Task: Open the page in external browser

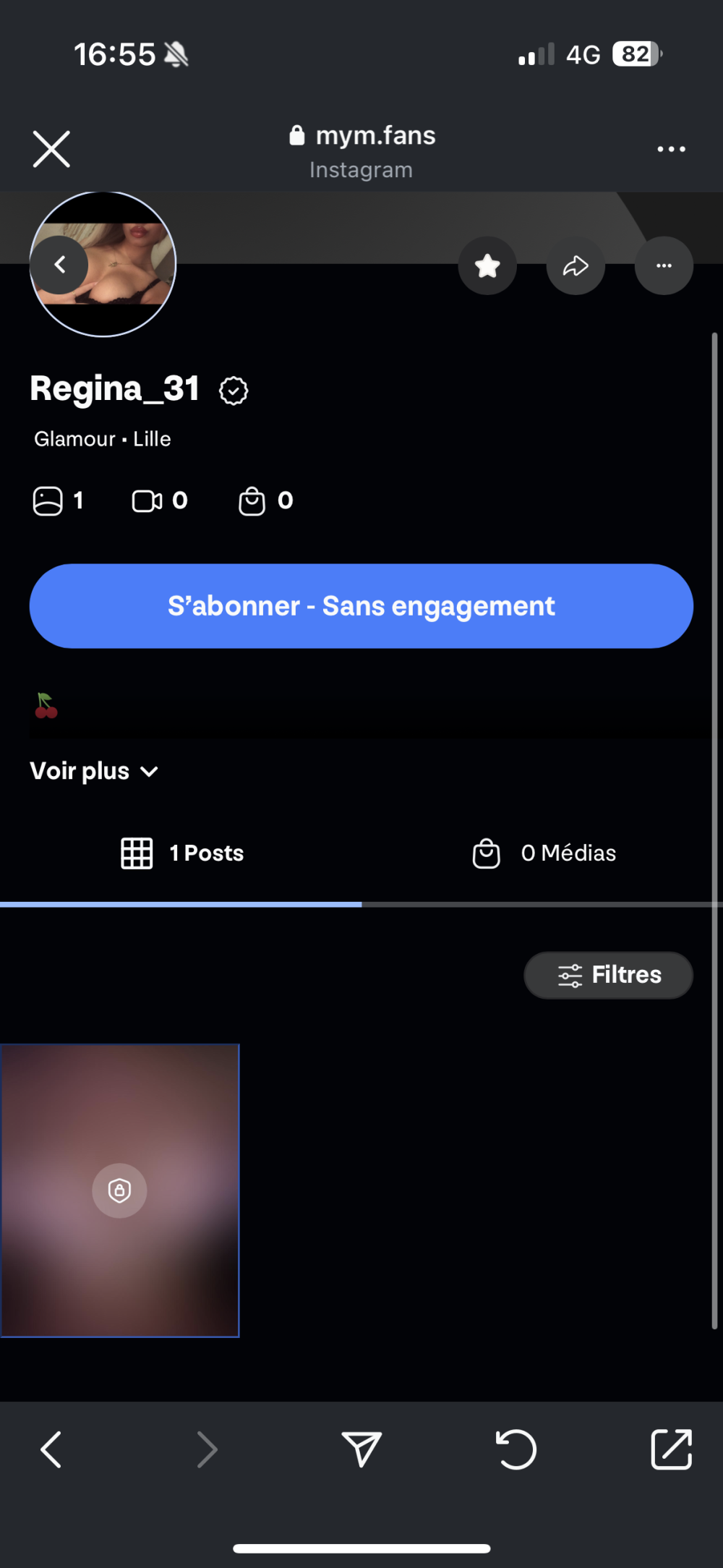Action: click(x=671, y=1449)
